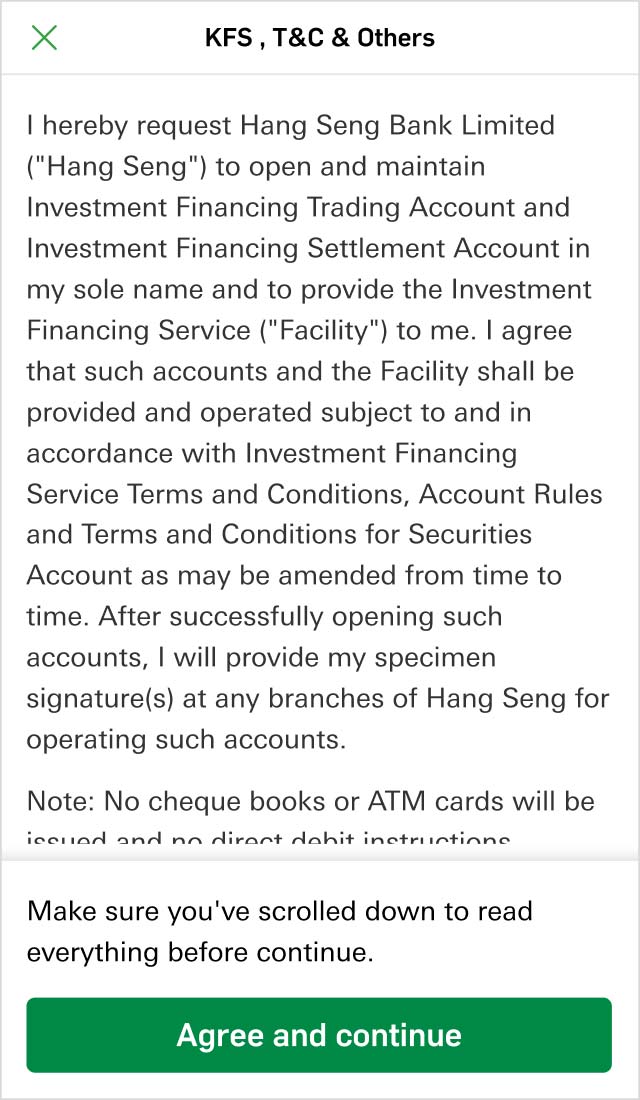Close the KFS, T&C & Others page
The width and height of the screenshot is (640, 1100).
[x=44, y=38]
